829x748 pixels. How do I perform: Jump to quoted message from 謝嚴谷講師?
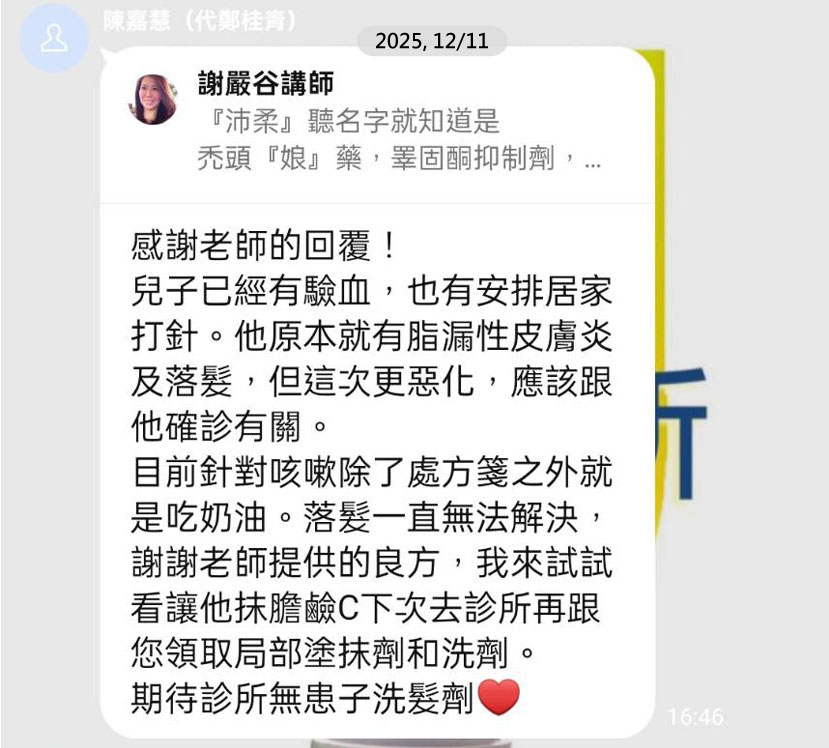coord(378,124)
